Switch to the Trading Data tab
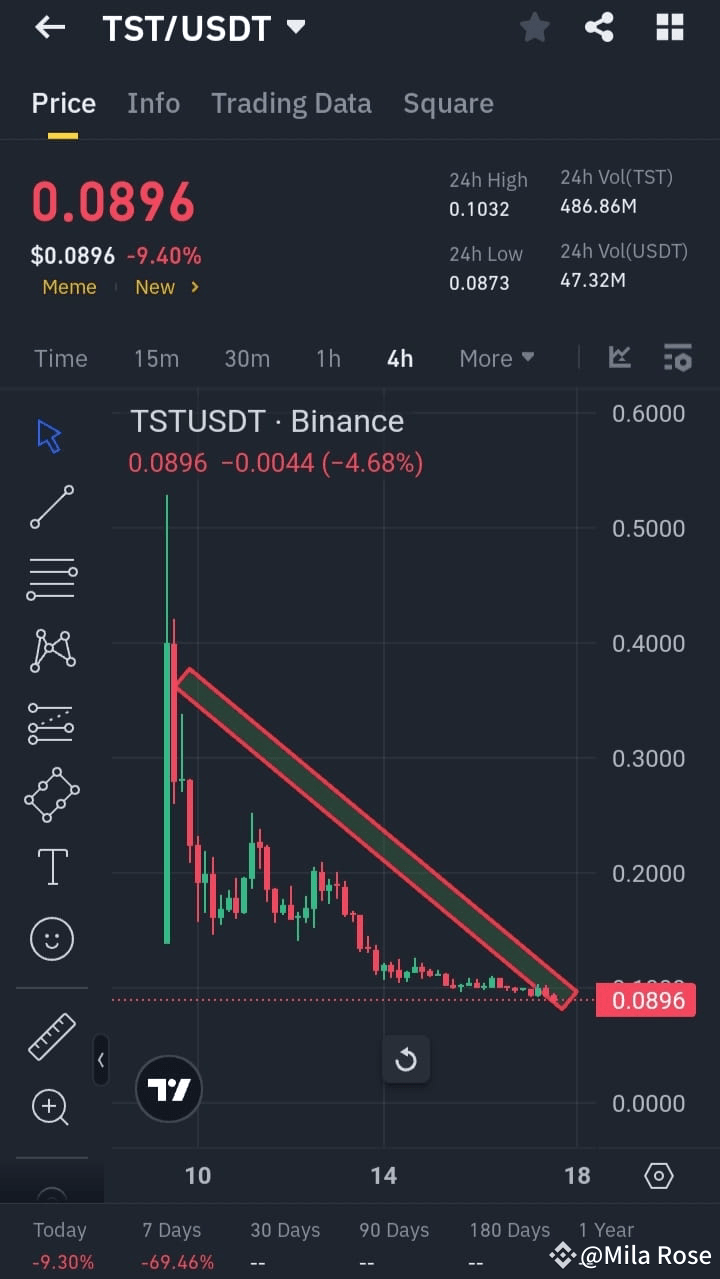This screenshot has width=720, height=1279. coord(291,103)
